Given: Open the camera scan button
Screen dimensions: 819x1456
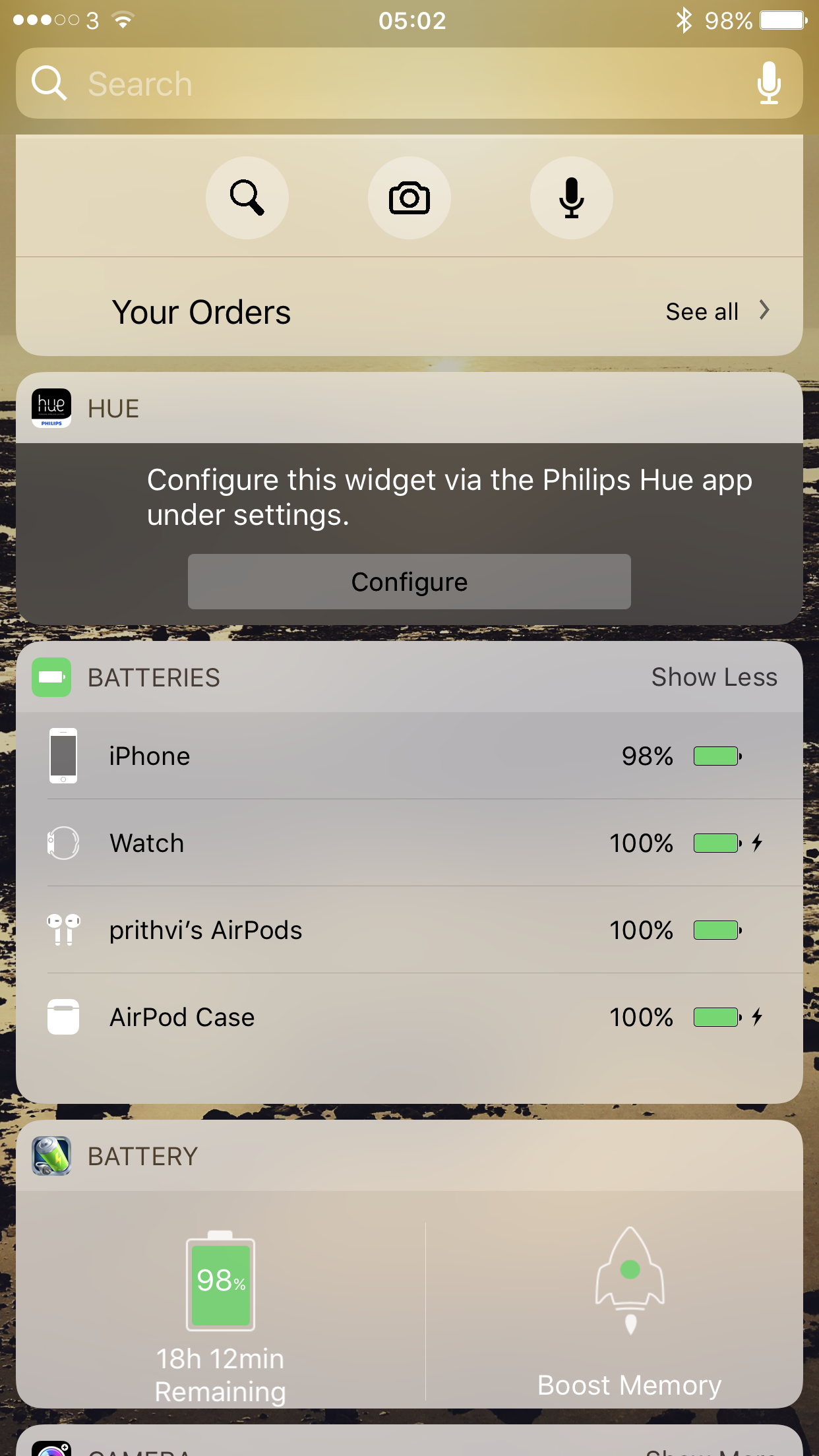Looking at the screenshot, I should point(409,198).
